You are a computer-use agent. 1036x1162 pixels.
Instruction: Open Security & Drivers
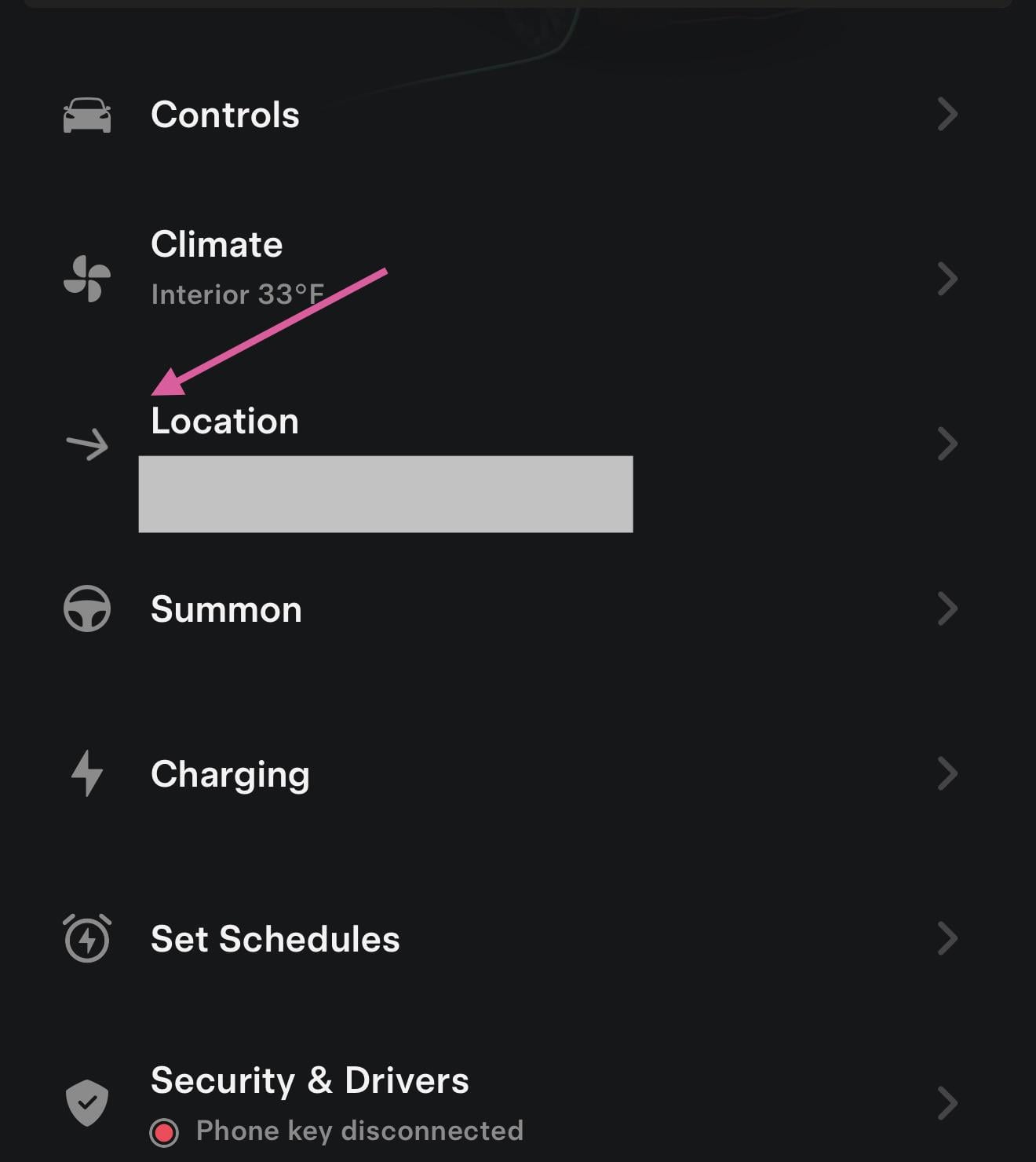(x=309, y=1081)
